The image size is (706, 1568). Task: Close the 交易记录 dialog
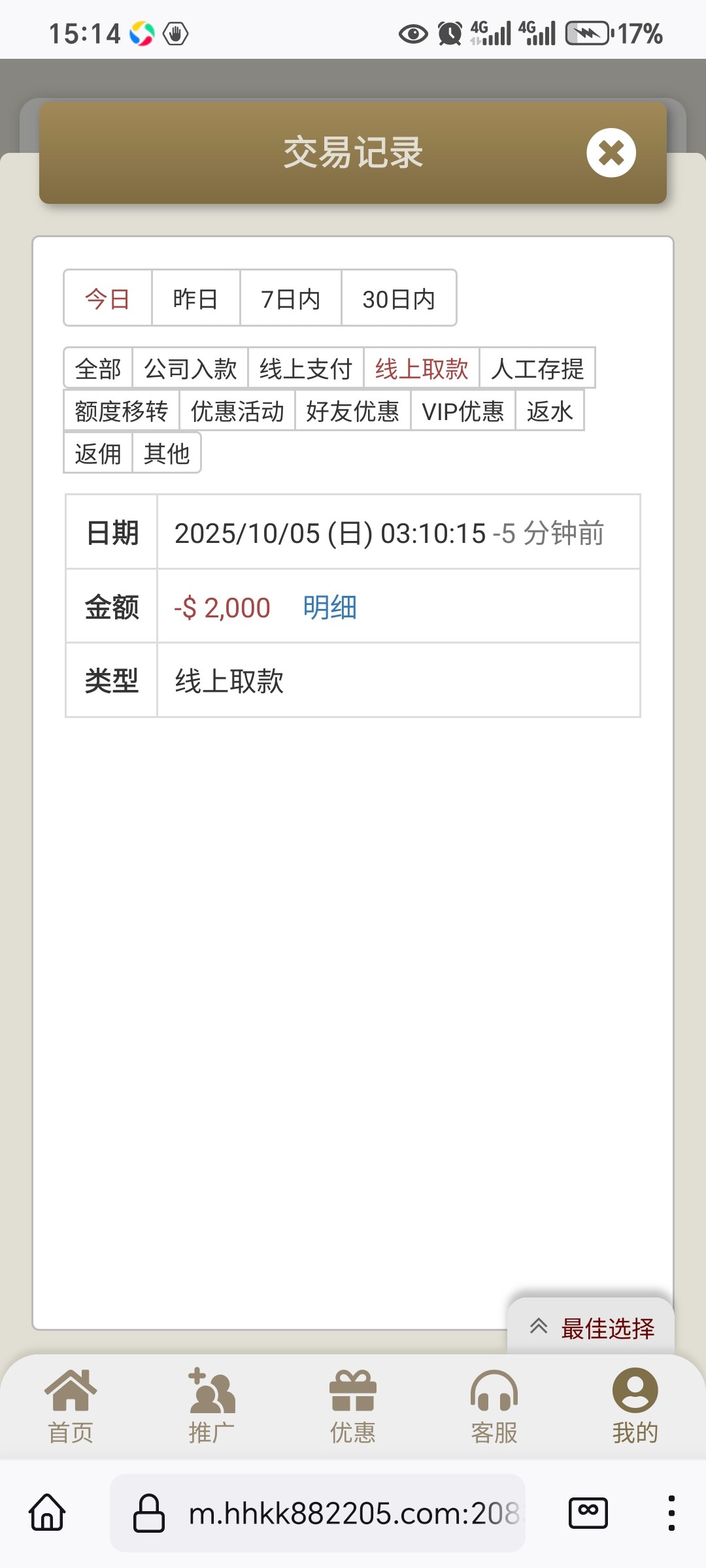click(611, 153)
